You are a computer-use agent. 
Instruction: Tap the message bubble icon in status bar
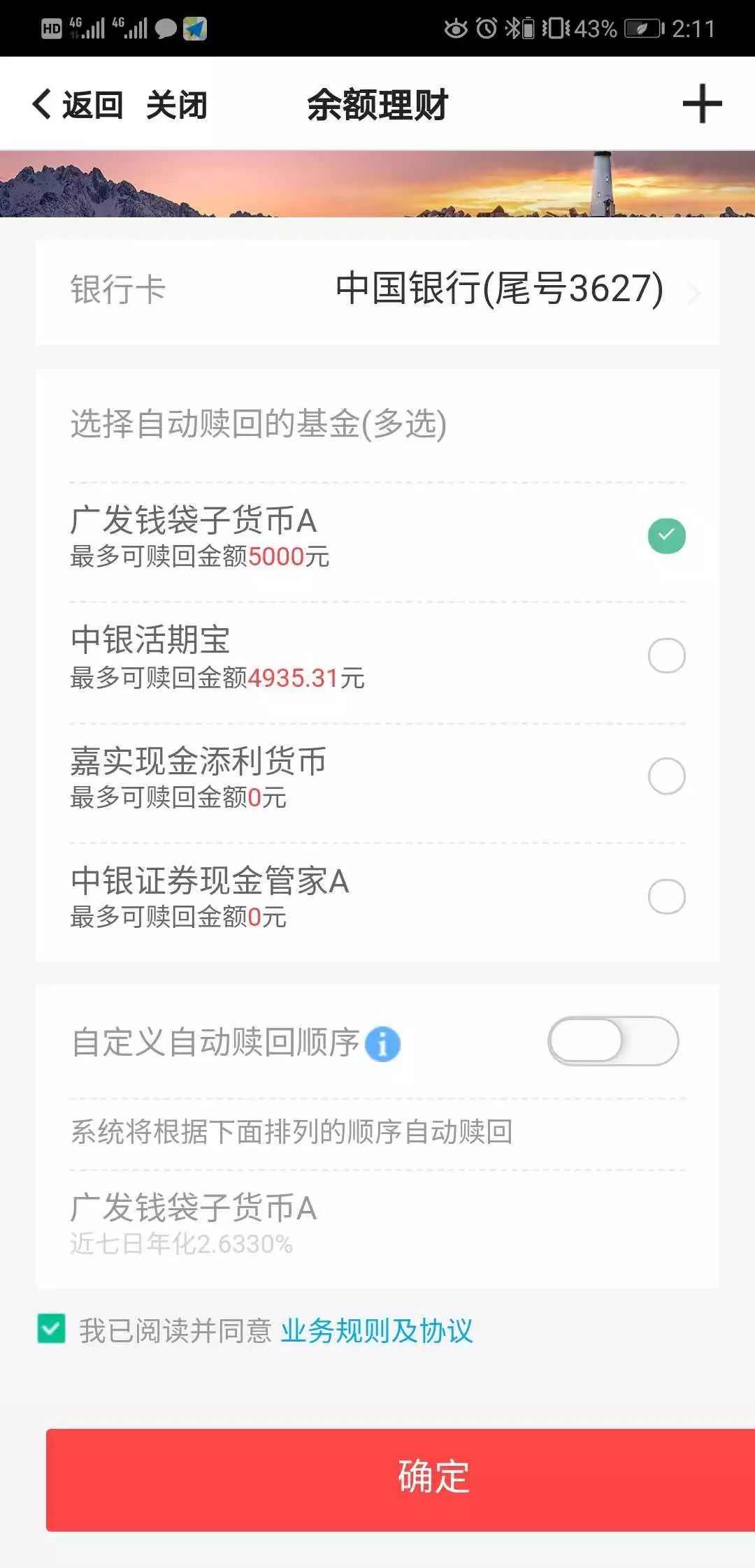(165, 27)
